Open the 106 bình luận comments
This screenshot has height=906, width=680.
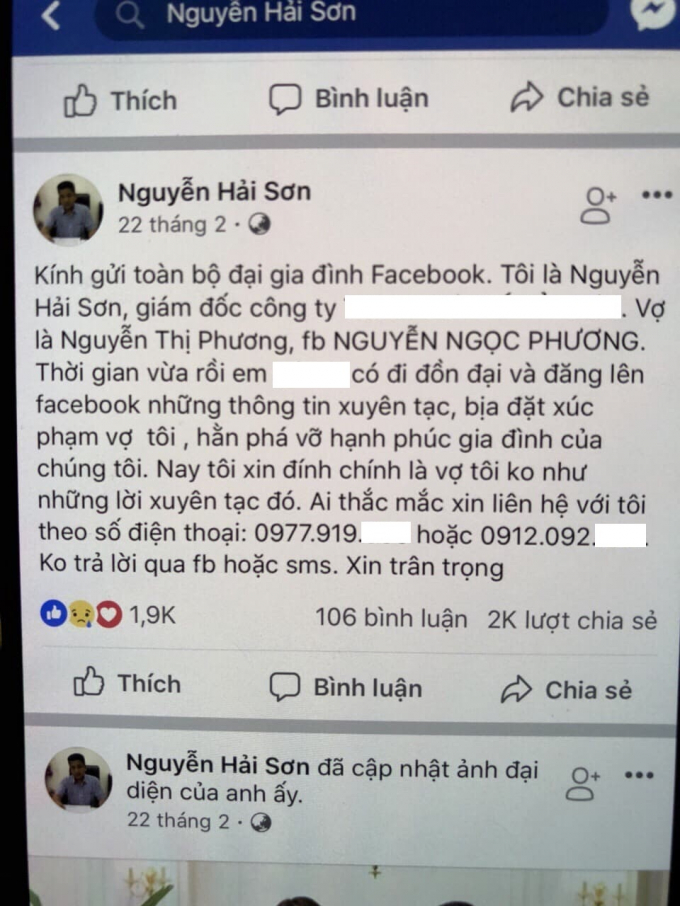[391, 618]
